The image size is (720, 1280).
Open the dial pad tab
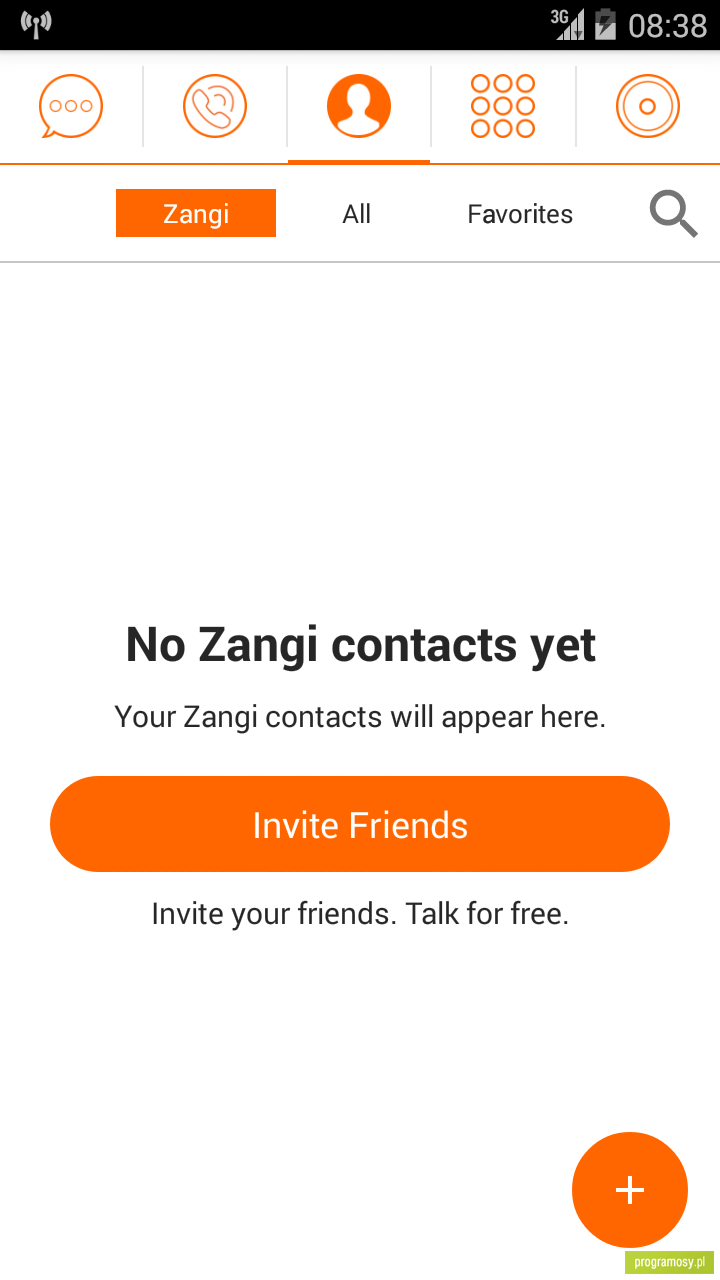click(x=503, y=106)
